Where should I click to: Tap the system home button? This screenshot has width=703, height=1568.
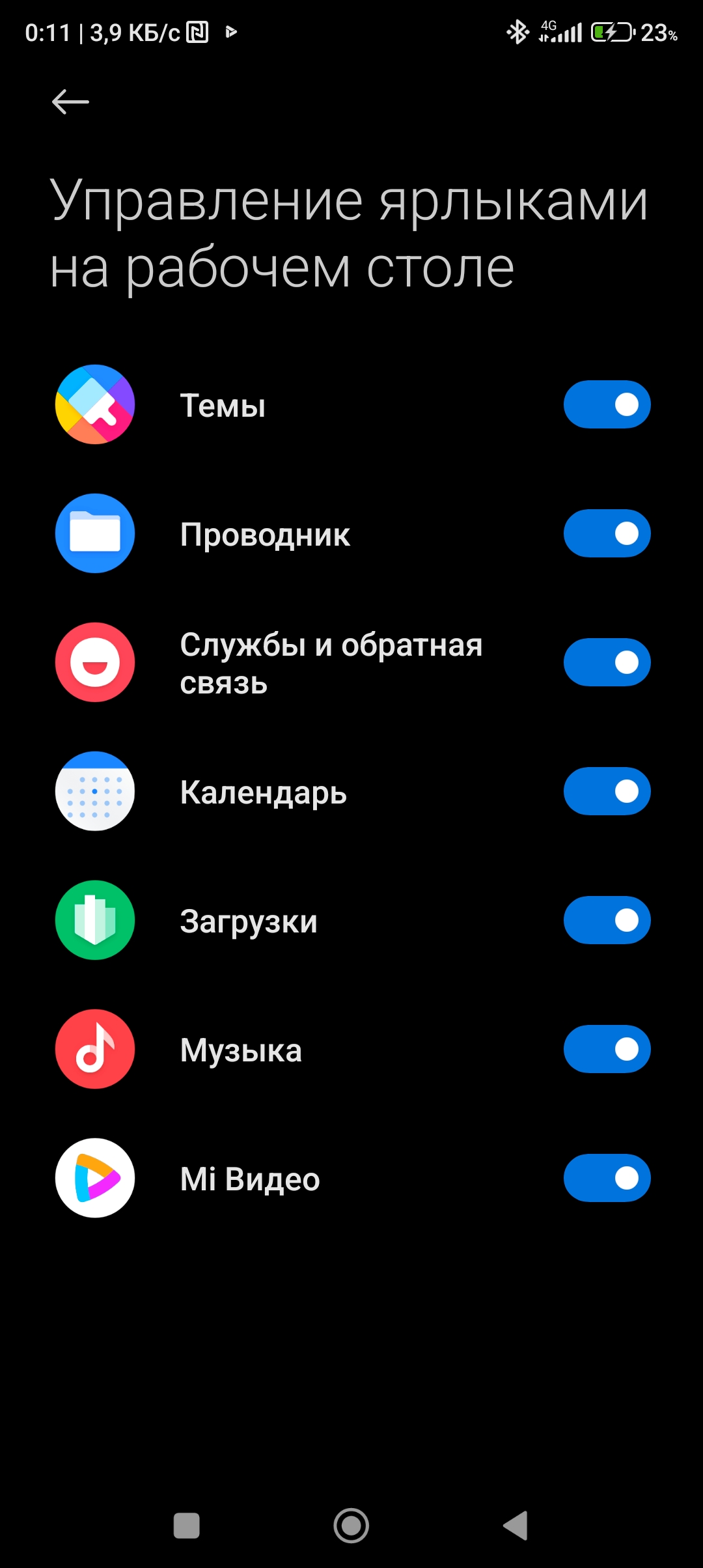coord(351,1525)
